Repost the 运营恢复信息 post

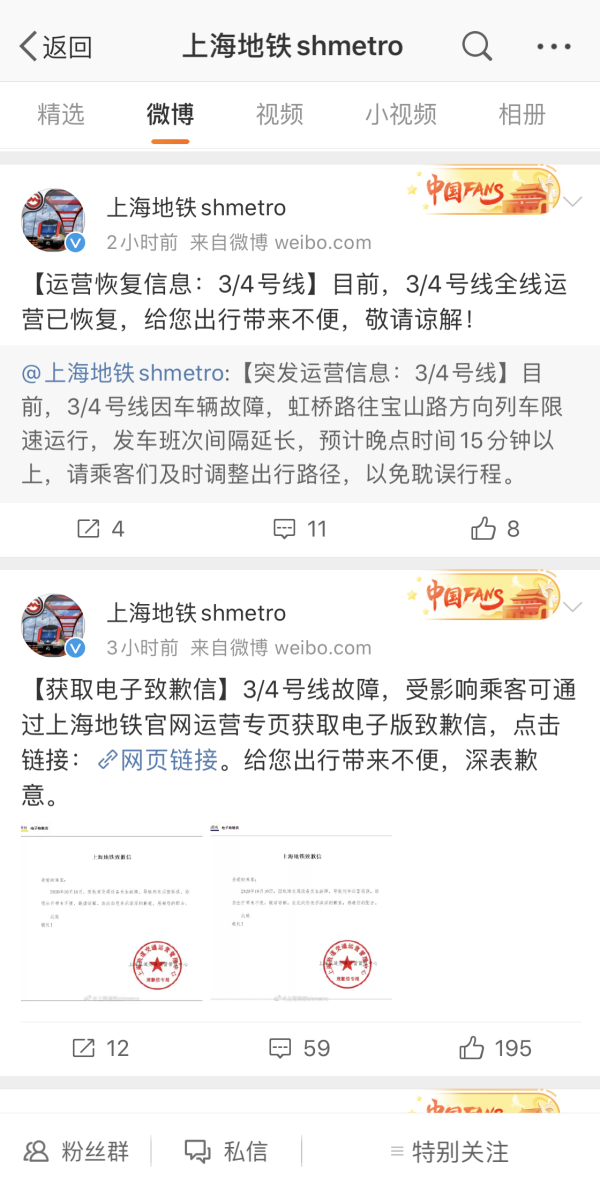click(100, 529)
